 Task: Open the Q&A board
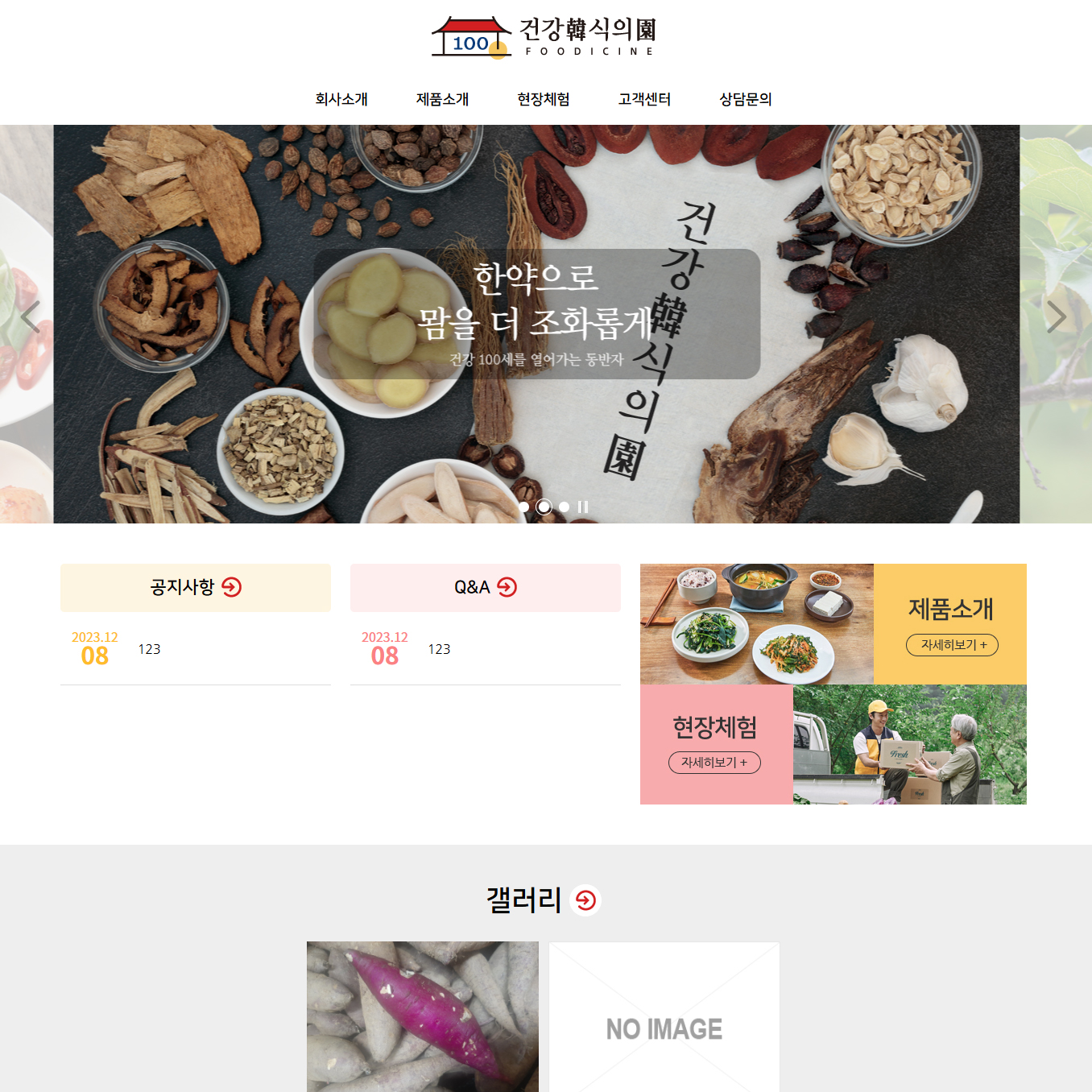coord(507,587)
